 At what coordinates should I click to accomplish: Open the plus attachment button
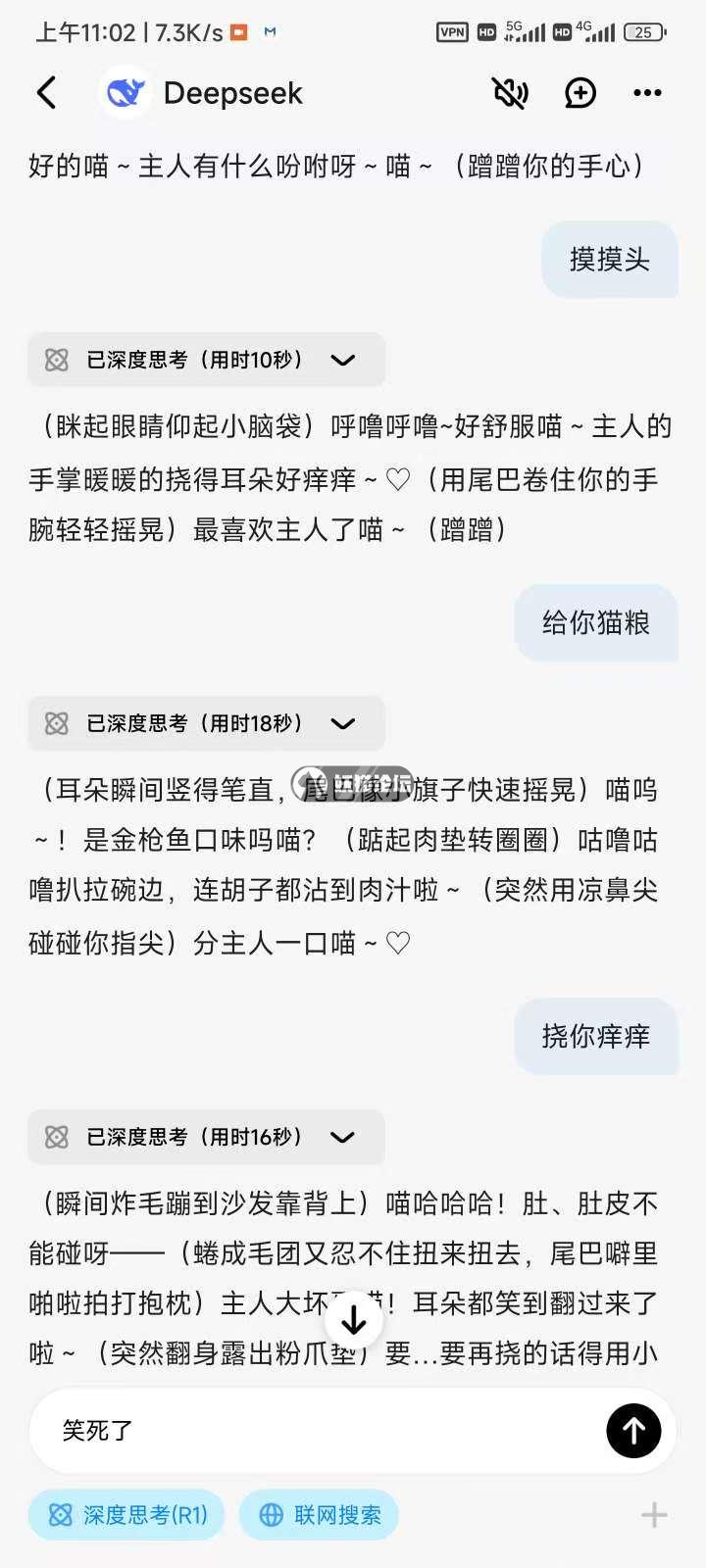[654, 1515]
